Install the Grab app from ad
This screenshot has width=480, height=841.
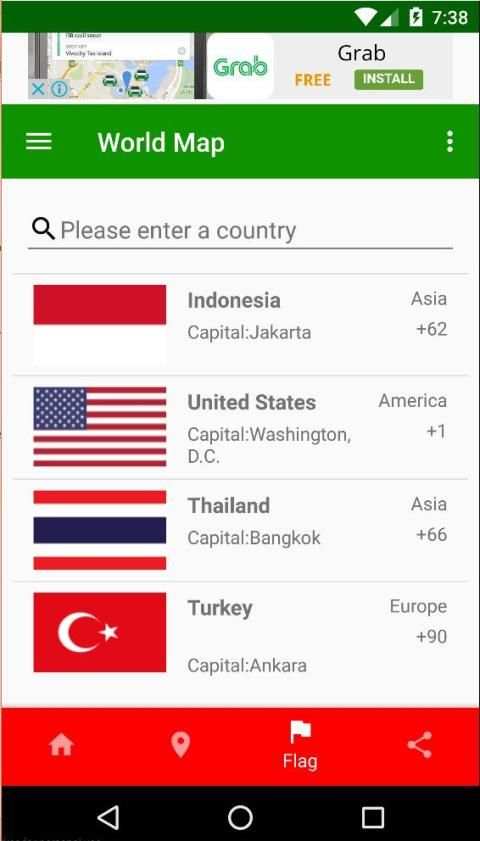pyautogui.click(x=388, y=79)
